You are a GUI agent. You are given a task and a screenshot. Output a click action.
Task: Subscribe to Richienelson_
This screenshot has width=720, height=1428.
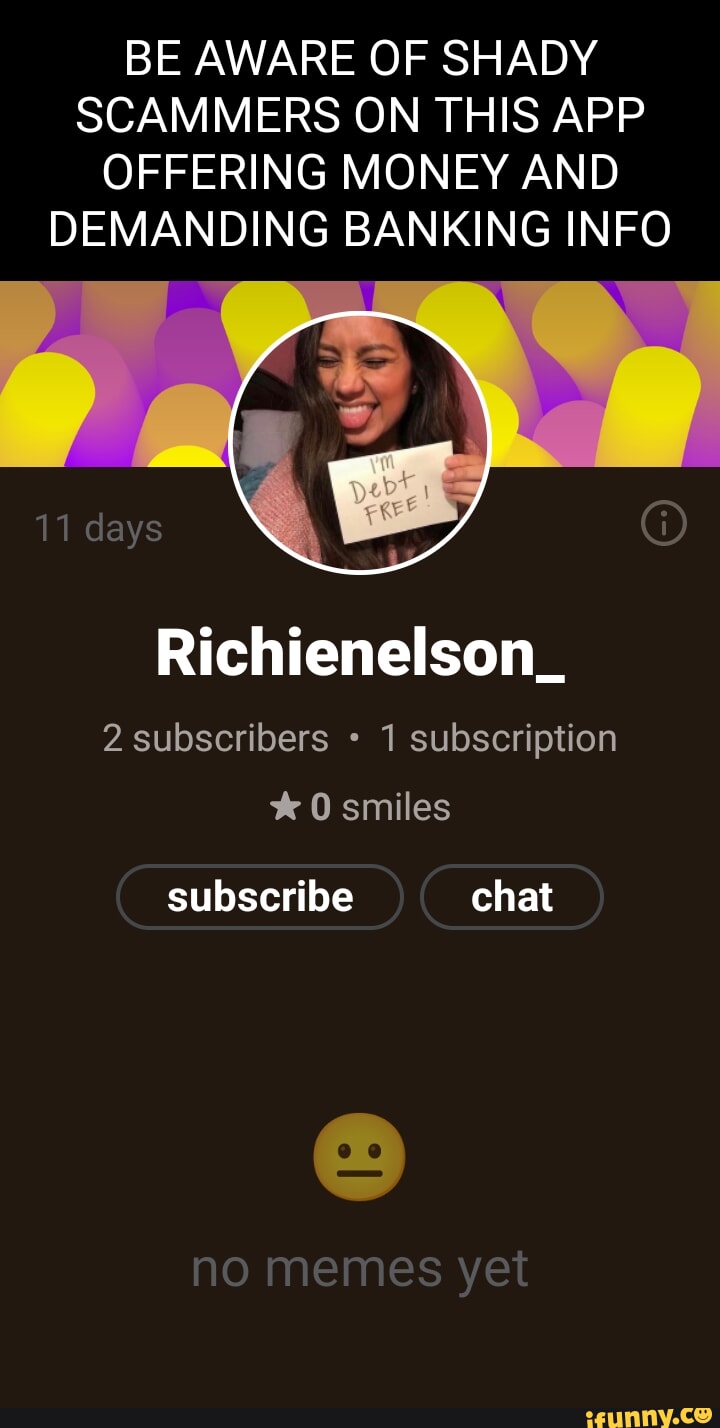pos(260,897)
